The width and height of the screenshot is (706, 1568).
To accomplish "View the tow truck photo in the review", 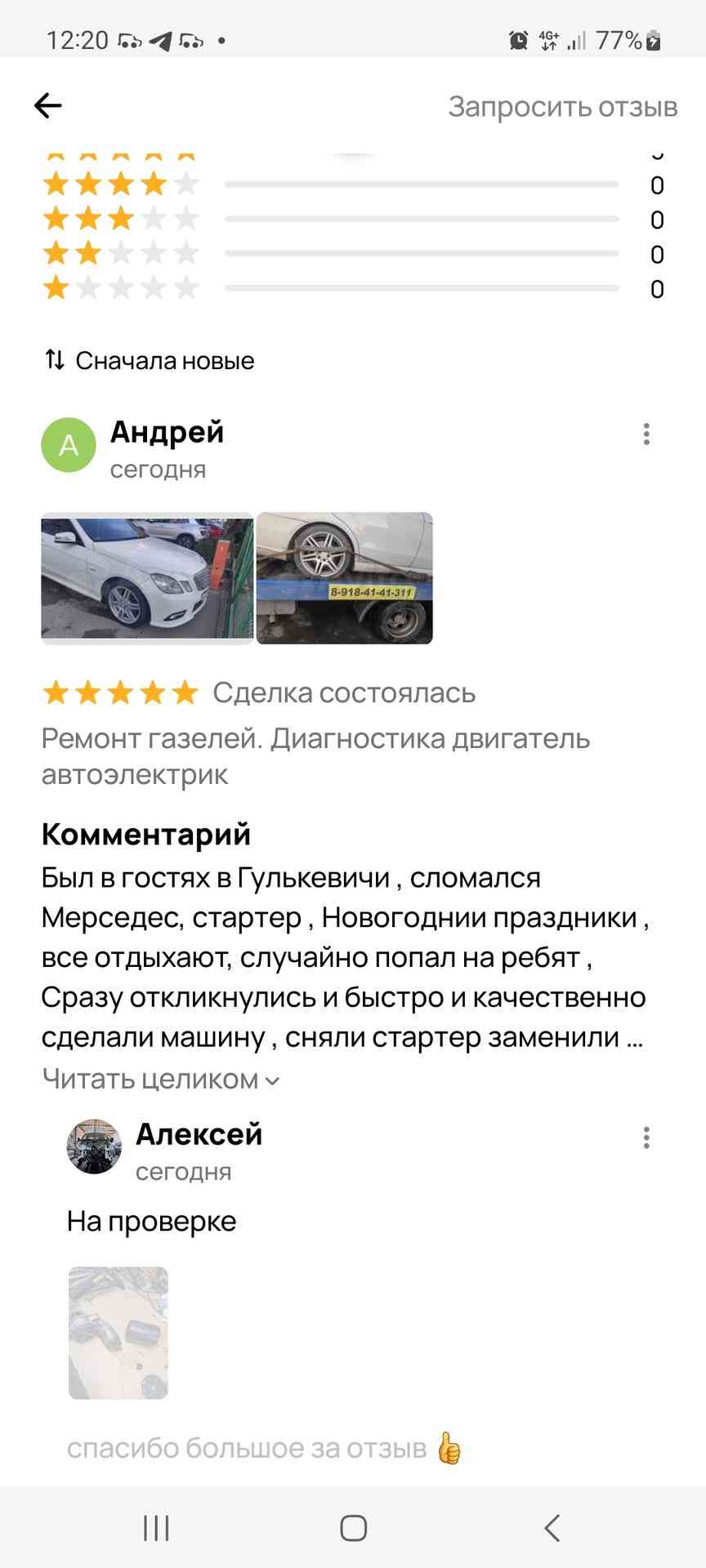I will [x=345, y=577].
